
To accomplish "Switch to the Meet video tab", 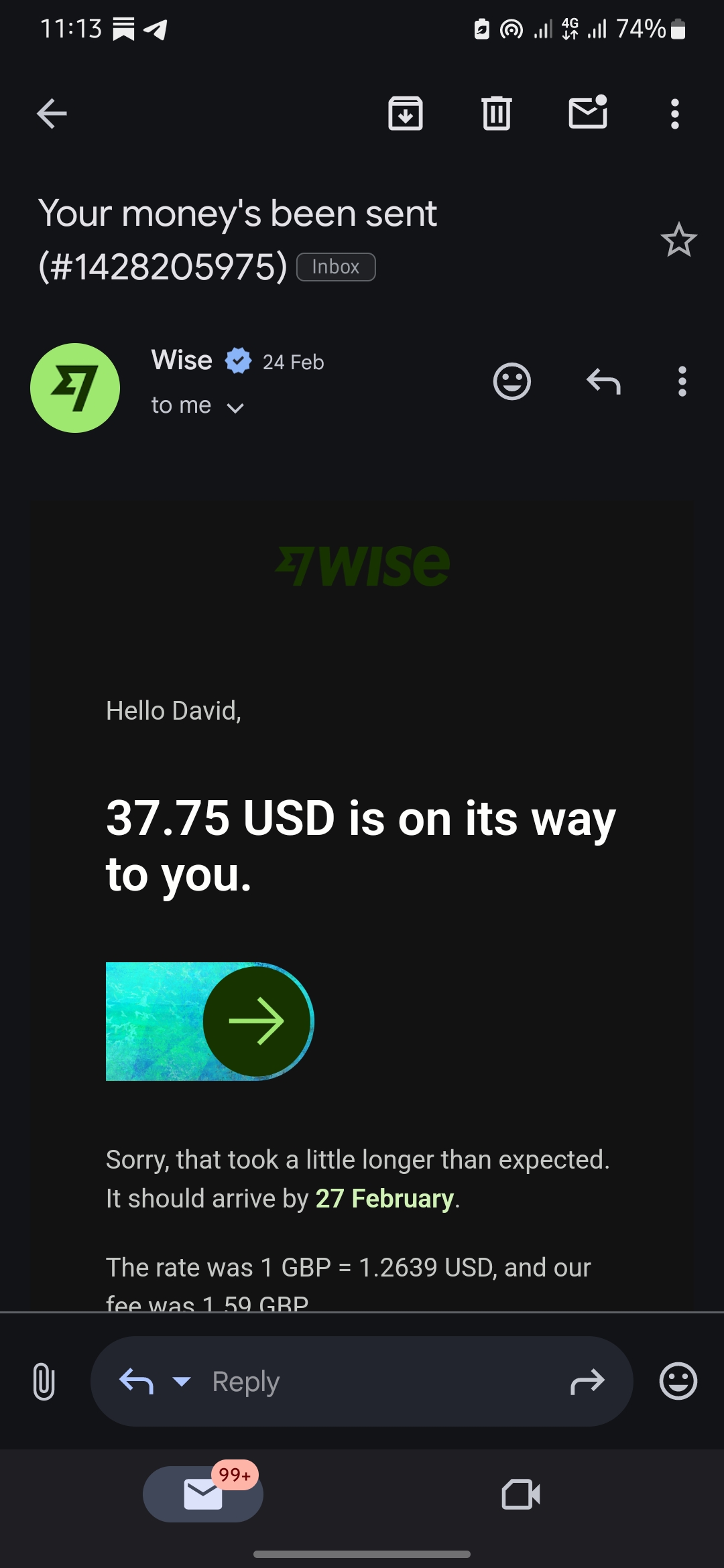I will click(521, 1494).
